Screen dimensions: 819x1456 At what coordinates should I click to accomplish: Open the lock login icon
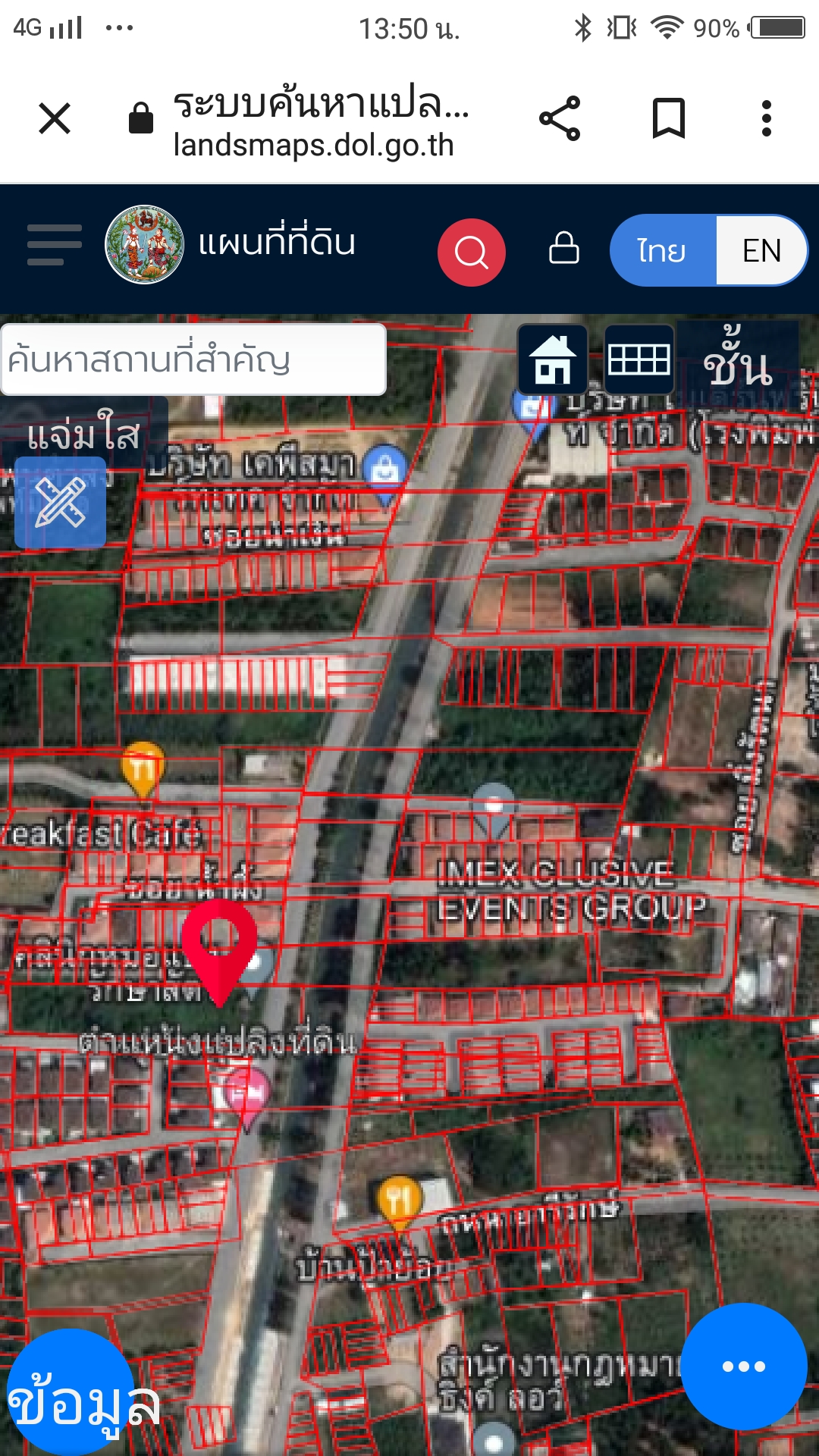pos(563,249)
